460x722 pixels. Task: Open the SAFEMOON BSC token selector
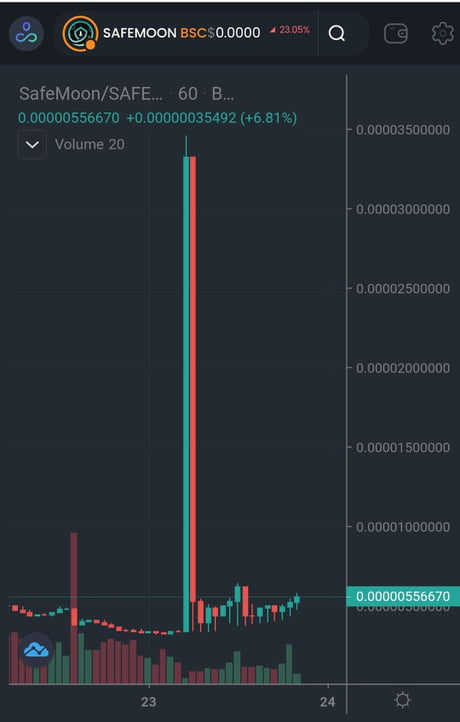[x=186, y=33]
